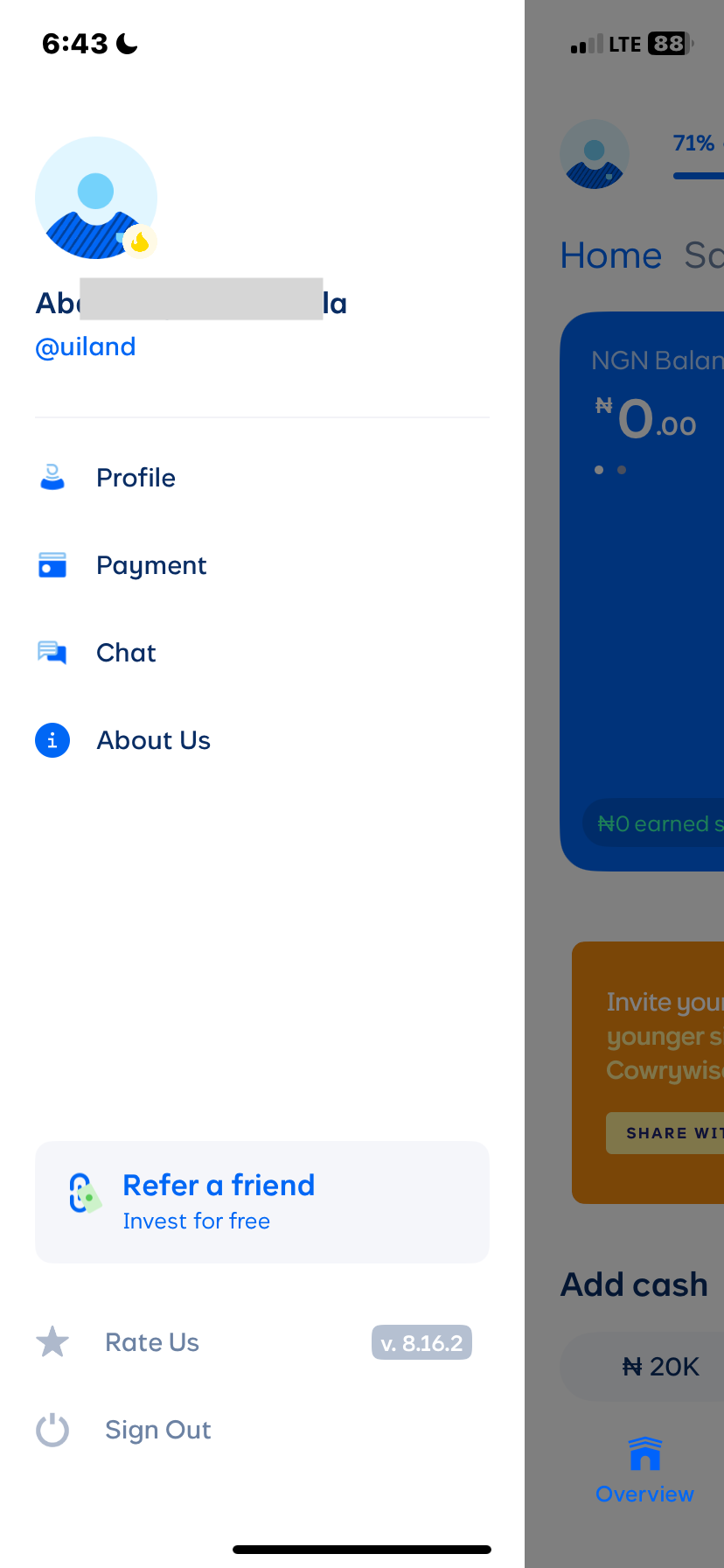
Task: Select the ₦20K quick add cash chip
Action: tap(661, 1366)
